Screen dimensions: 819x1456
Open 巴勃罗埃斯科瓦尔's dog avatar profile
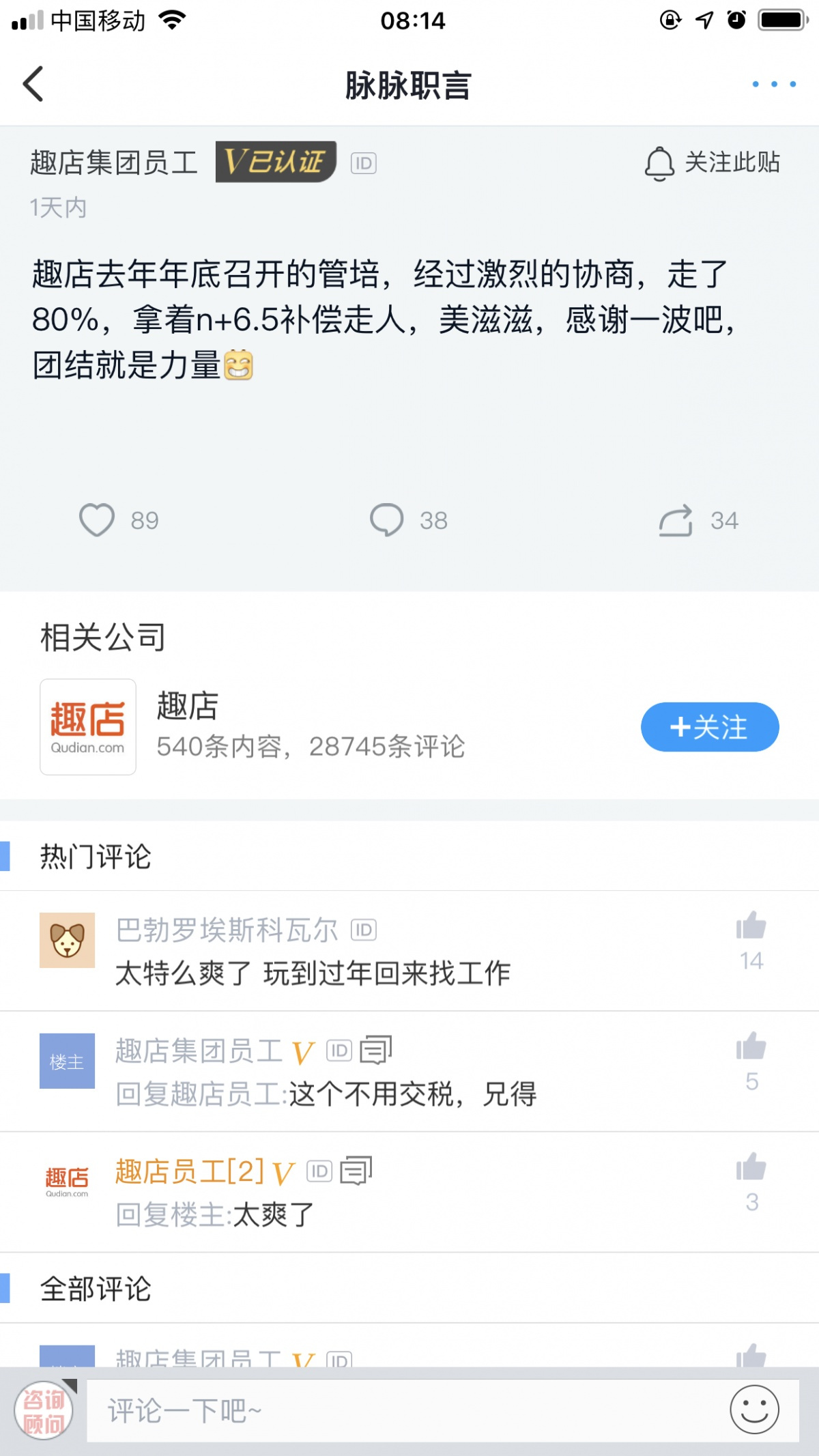68,940
